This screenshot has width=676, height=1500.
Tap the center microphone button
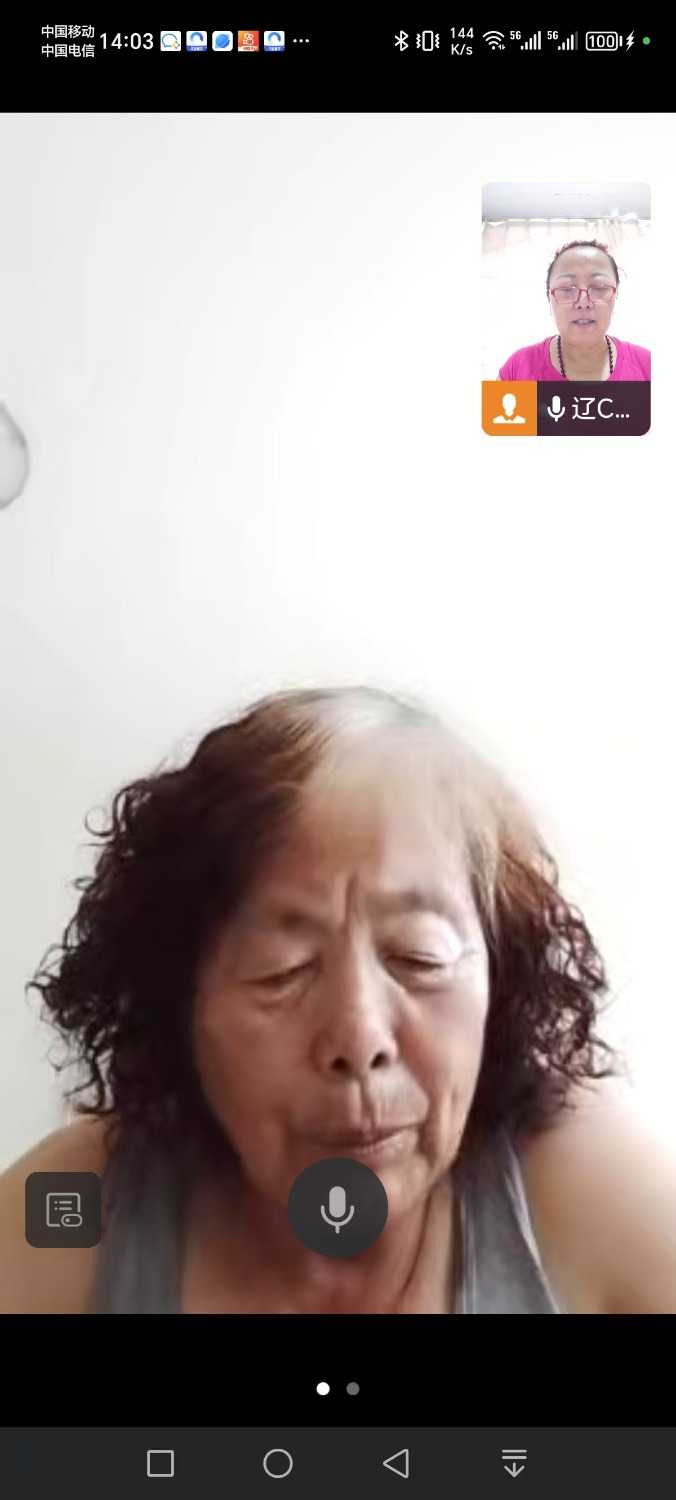[337, 1208]
